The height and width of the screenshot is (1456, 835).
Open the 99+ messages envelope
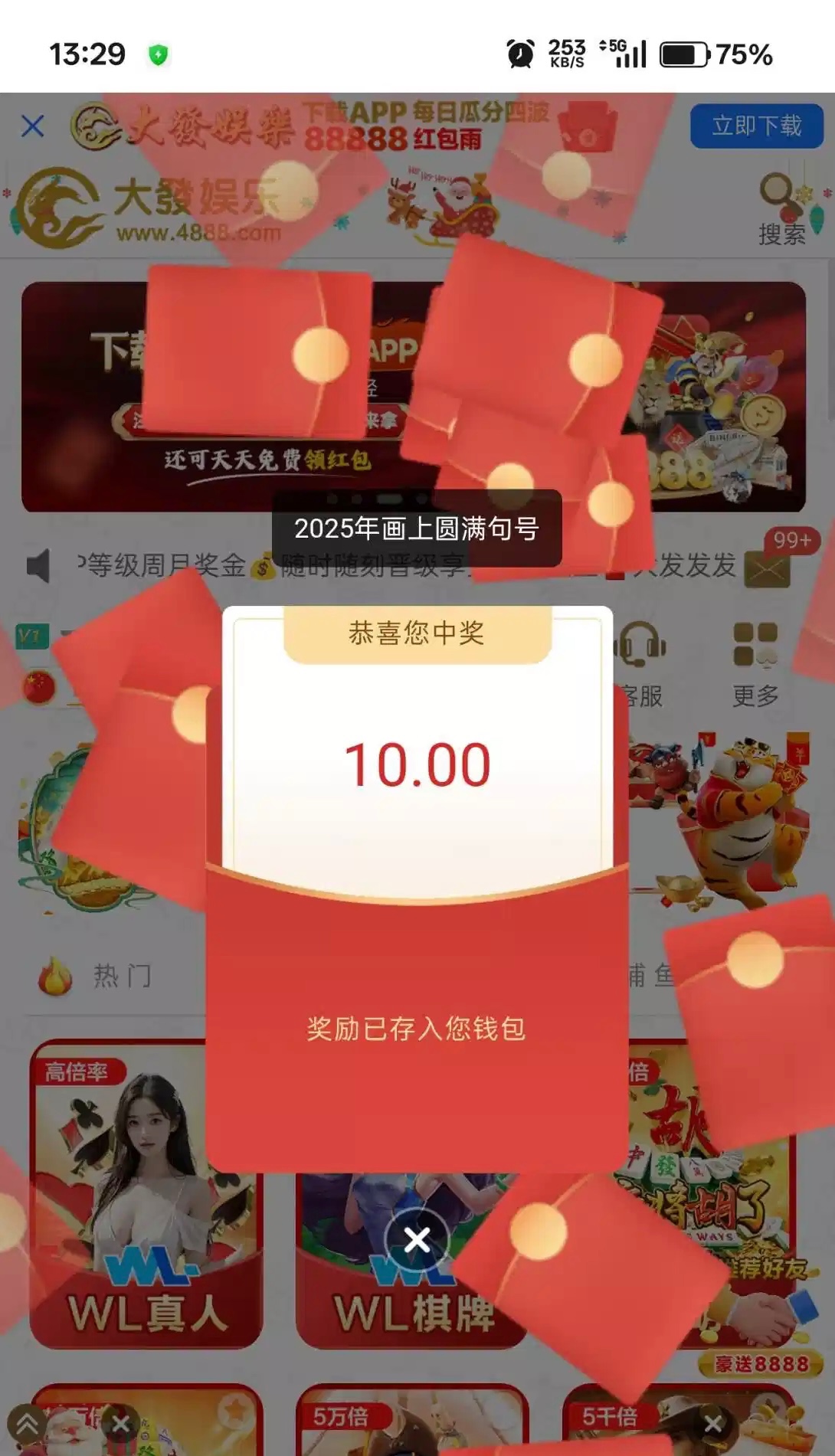[x=767, y=569]
